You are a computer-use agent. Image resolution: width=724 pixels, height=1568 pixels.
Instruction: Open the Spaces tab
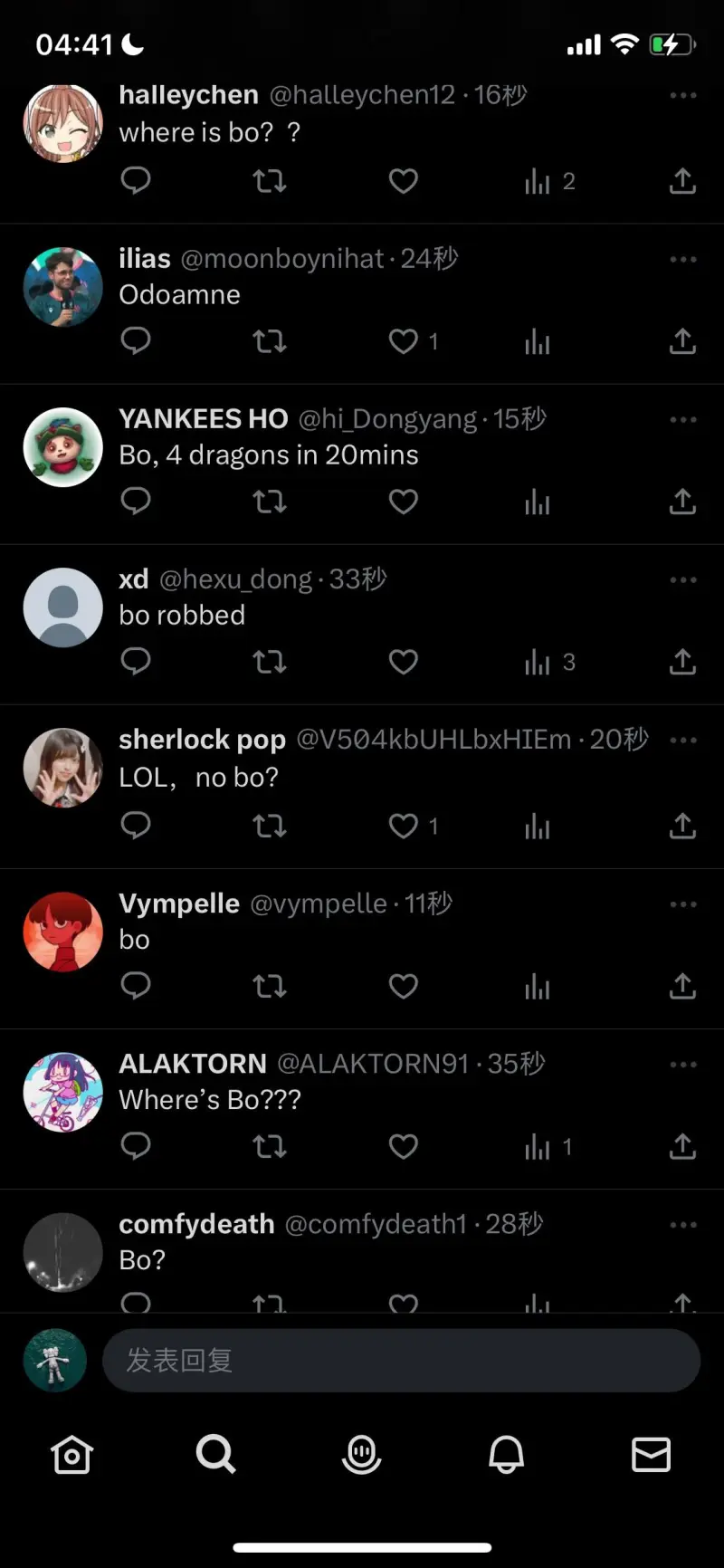pyautogui.click(x=362, y=1455)
